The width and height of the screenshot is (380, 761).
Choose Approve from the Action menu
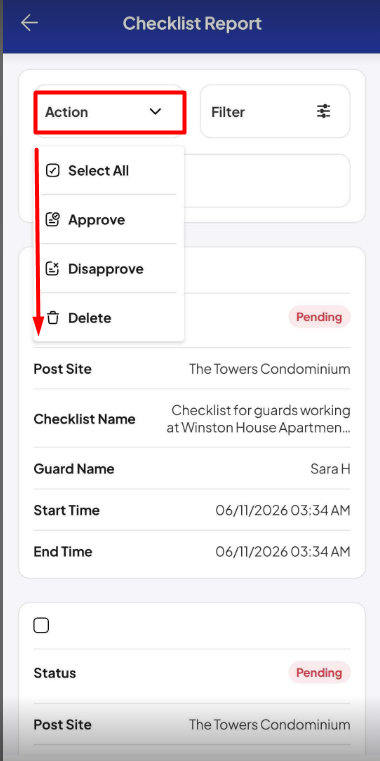[109, 220]
